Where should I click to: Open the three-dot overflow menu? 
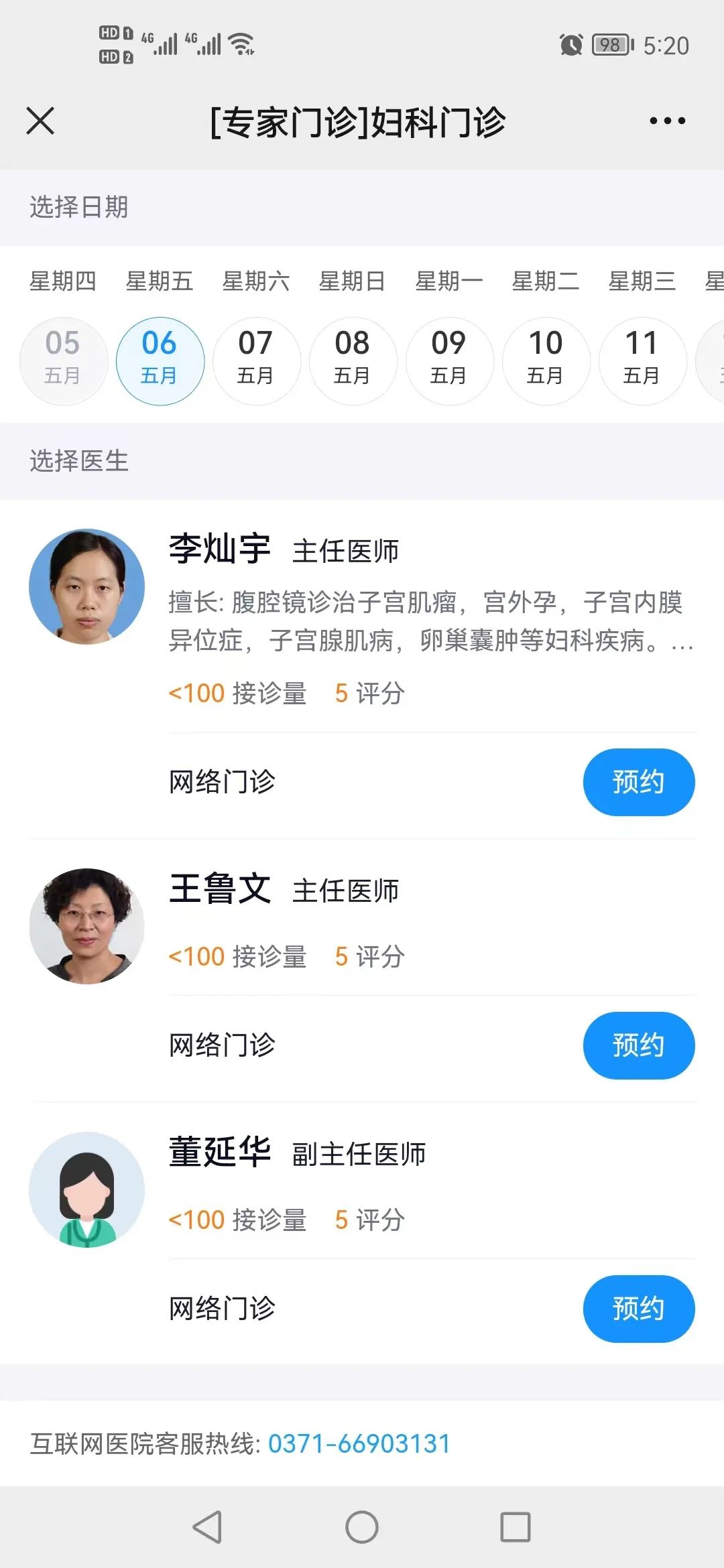tap(667, 121)
